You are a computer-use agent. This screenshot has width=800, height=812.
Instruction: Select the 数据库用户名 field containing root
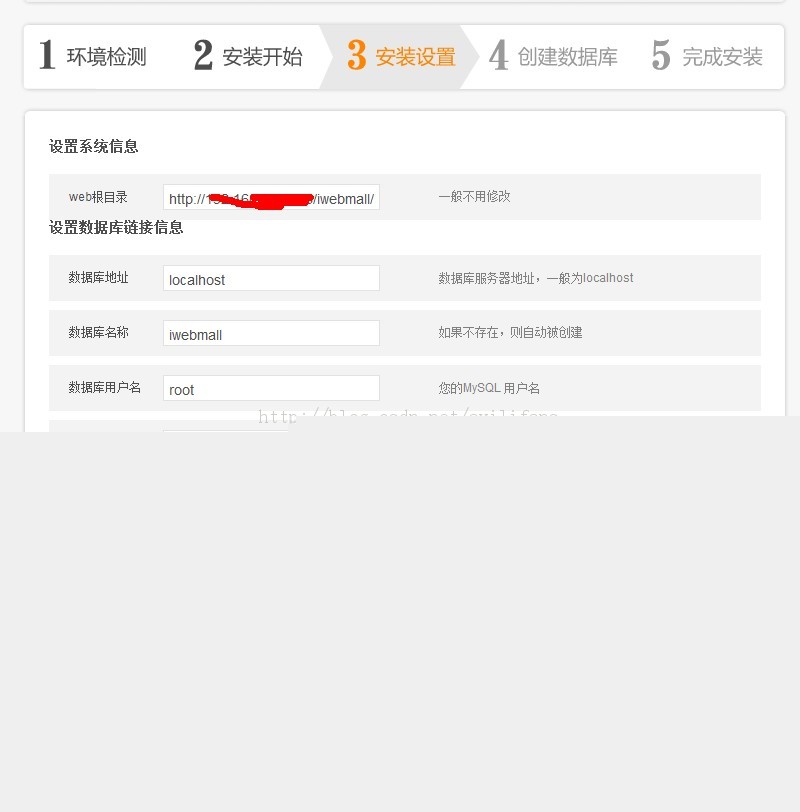(271, 388)
